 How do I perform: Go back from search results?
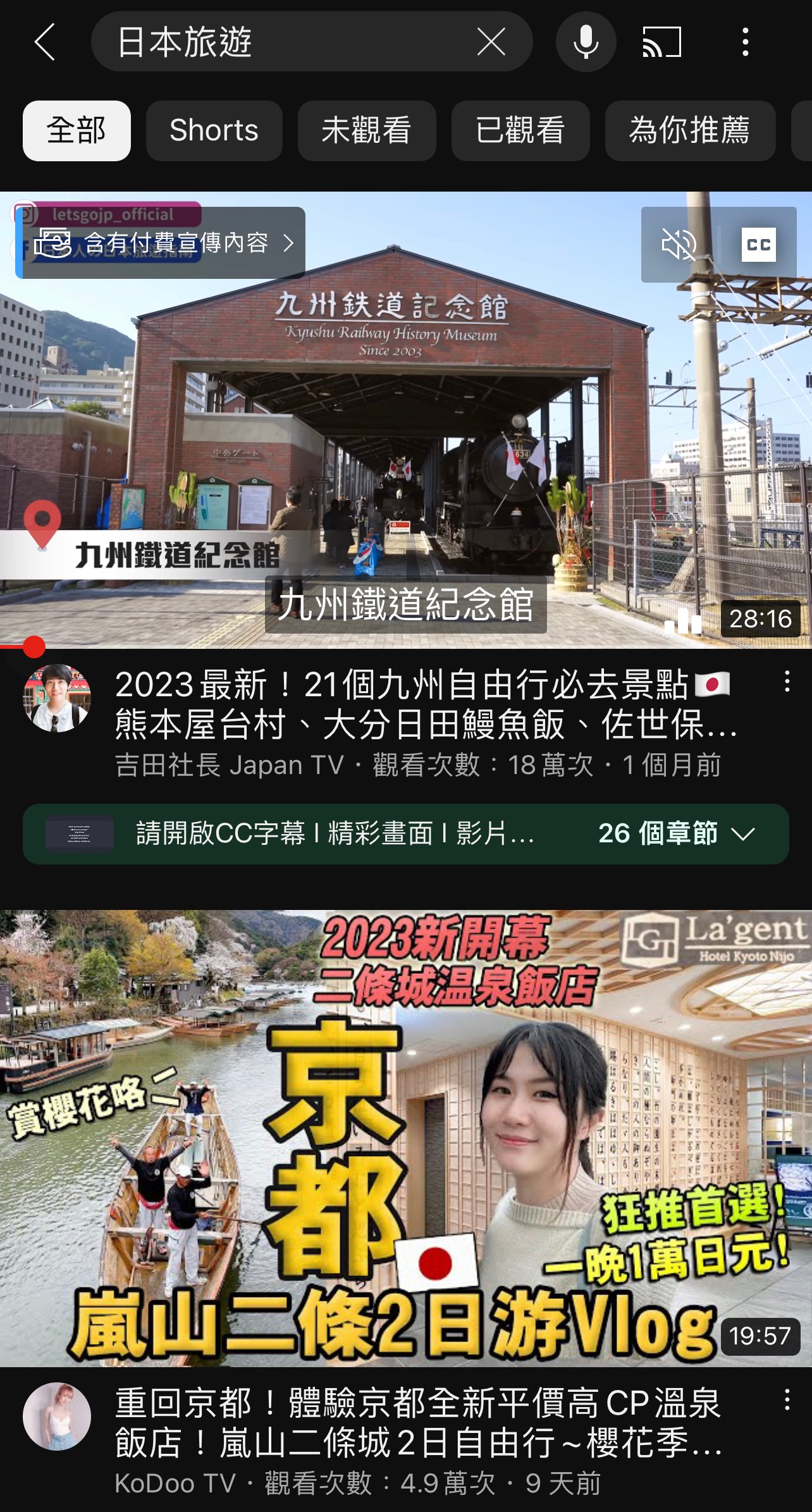45,42
